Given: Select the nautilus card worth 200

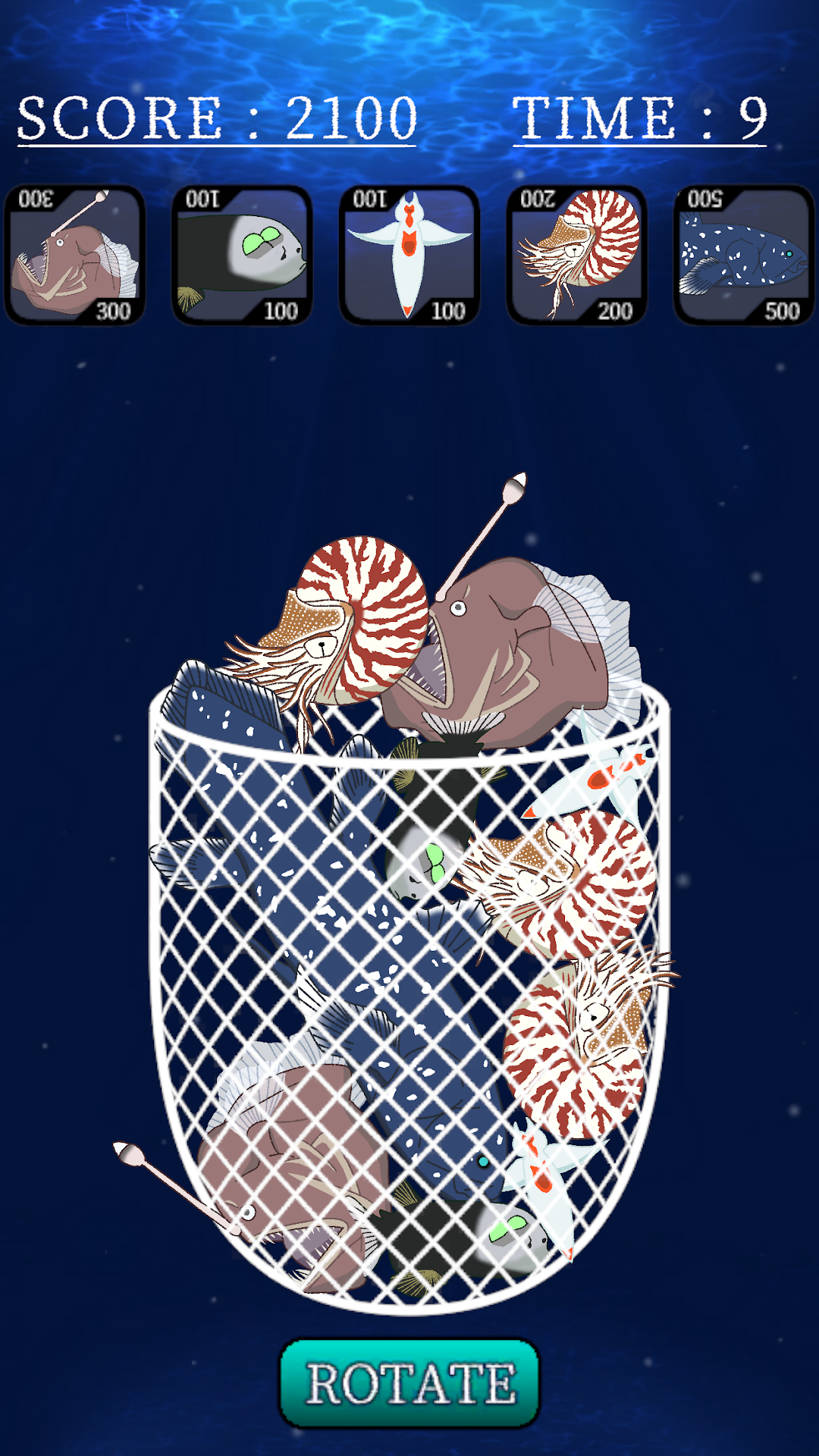Looking at the screenshot, I should click(577, 256).
